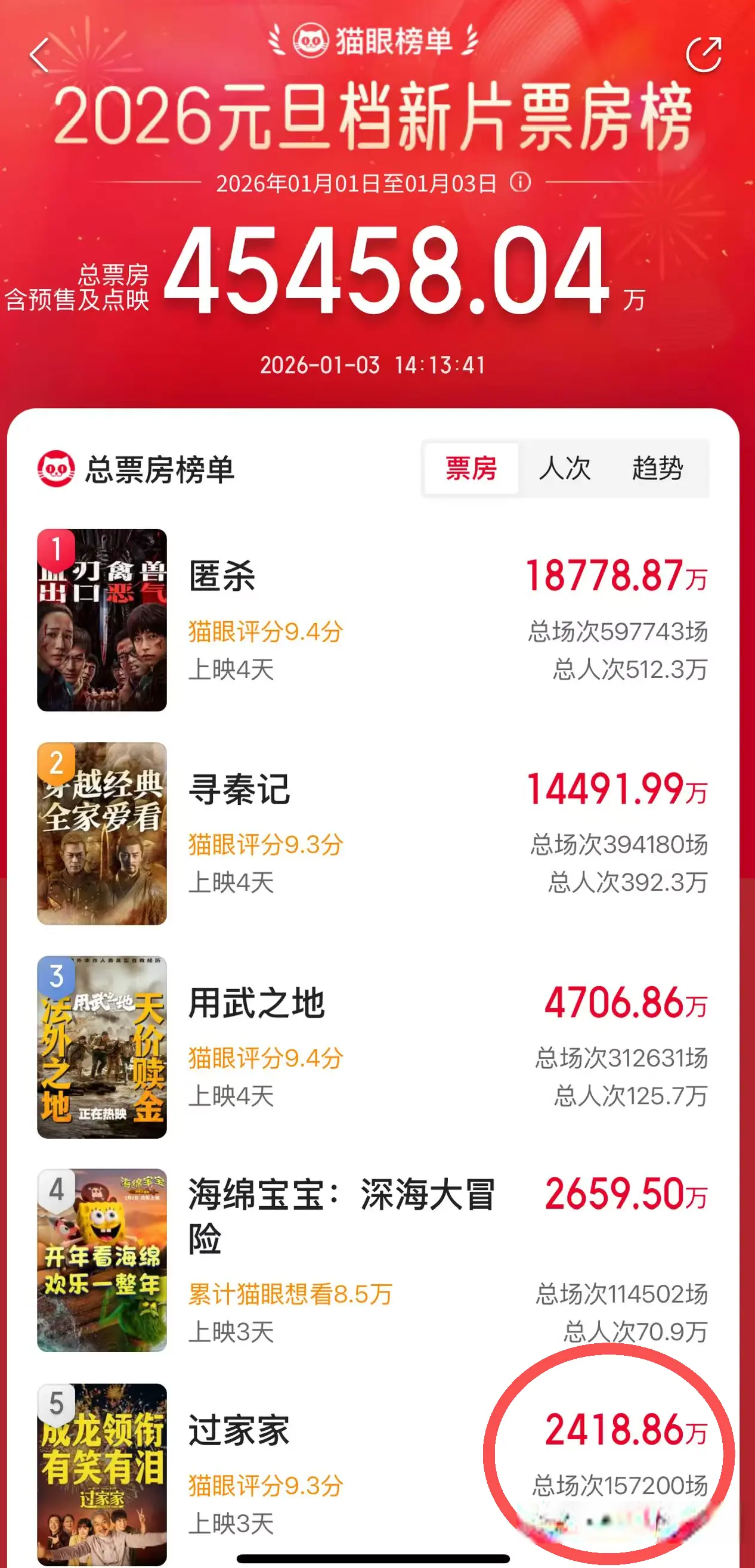
Task: Select the 票房 tab
Action: click(x=471, y=468)
